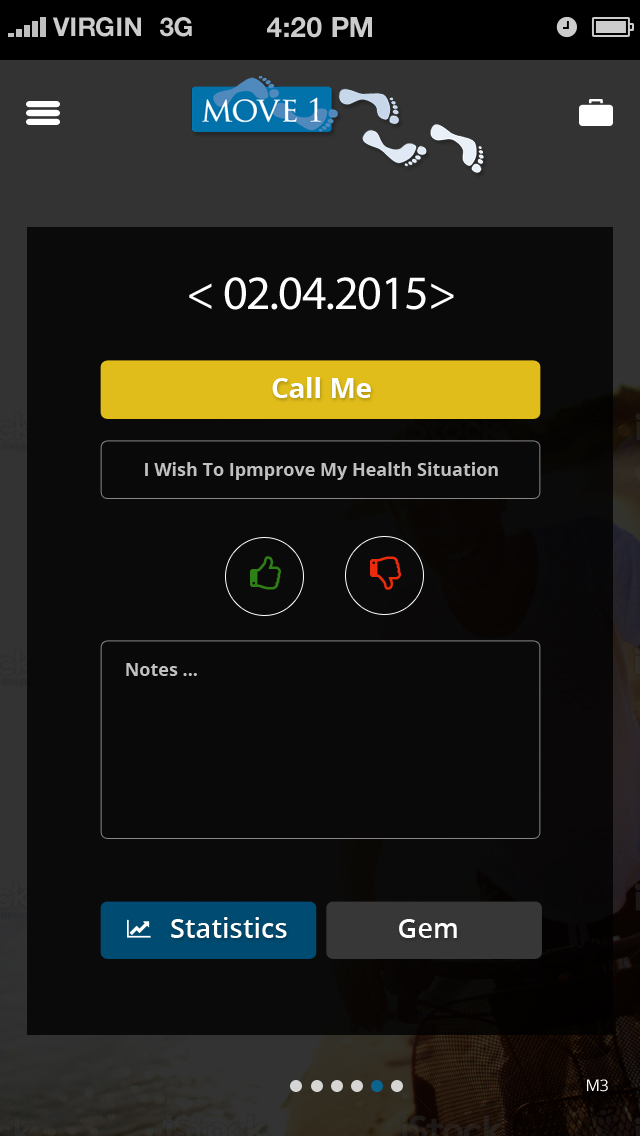Go to the next date
This screenshot has width=640, height=1136.
443,295
